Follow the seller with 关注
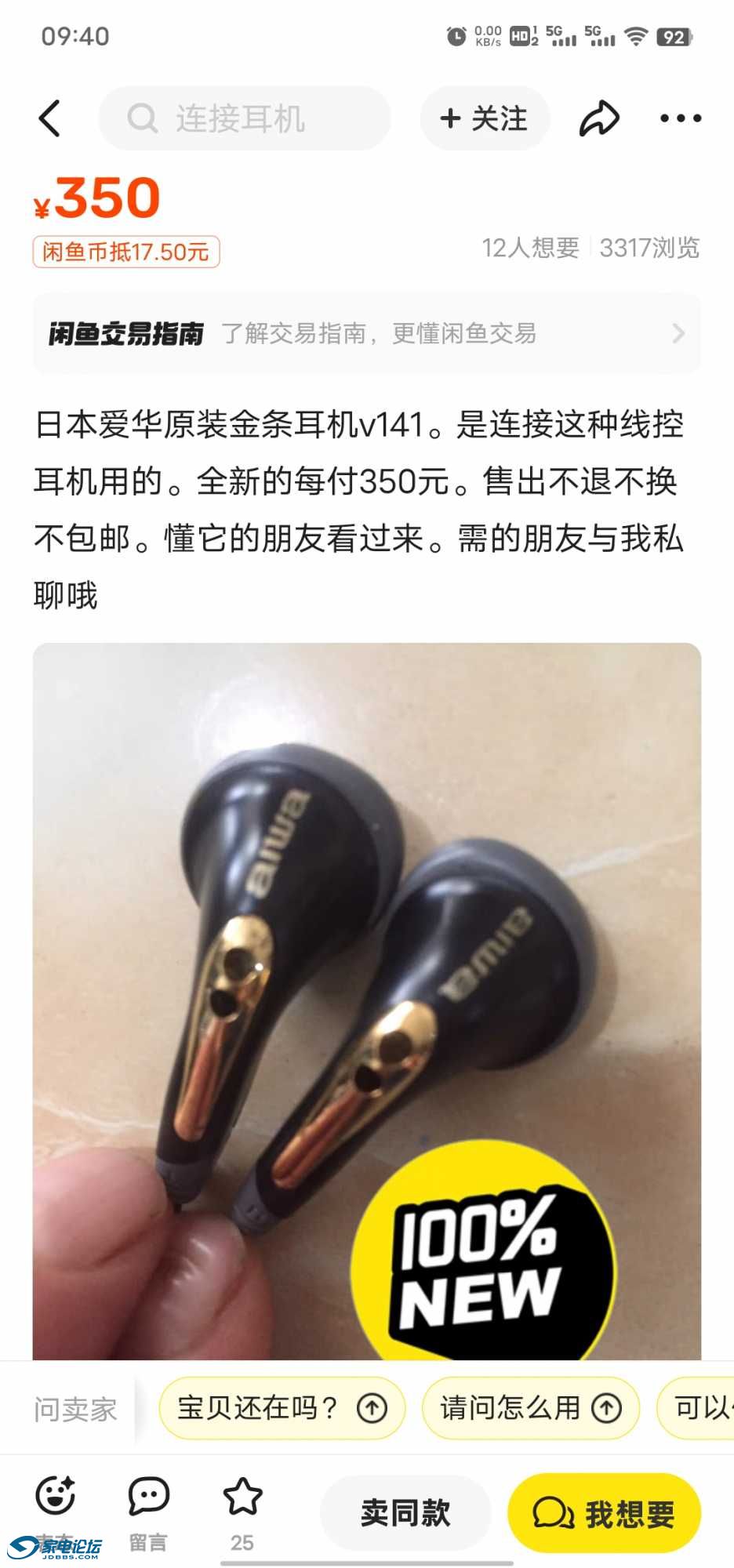This screenshot has height=1568, width=734. click(x=485, y=118)
